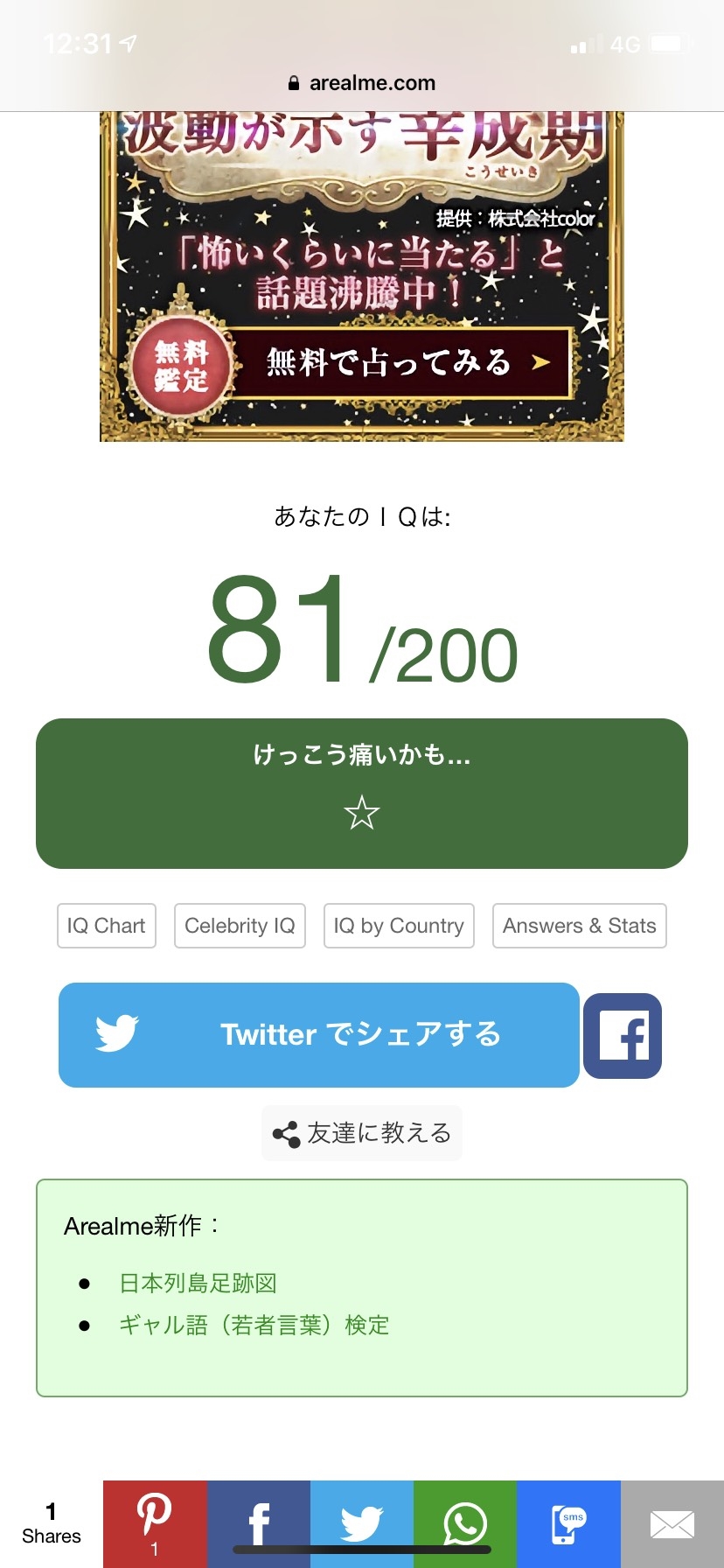Check Answers & Stats
Viewport: 724px width, 1568px height.
pos(580,926)
